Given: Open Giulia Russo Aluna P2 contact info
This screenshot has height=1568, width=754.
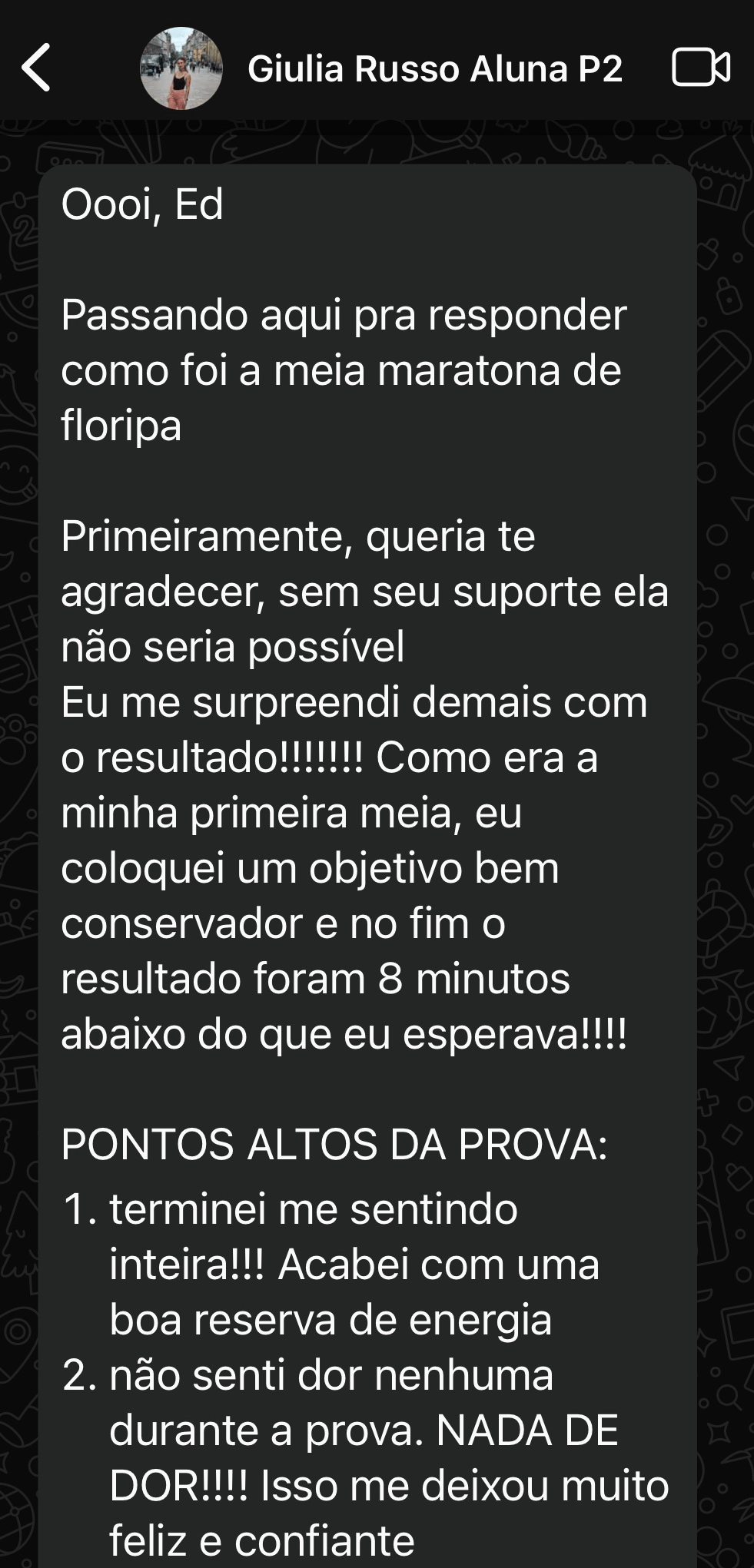Looking at the screenshot, I should coord(434,69).
